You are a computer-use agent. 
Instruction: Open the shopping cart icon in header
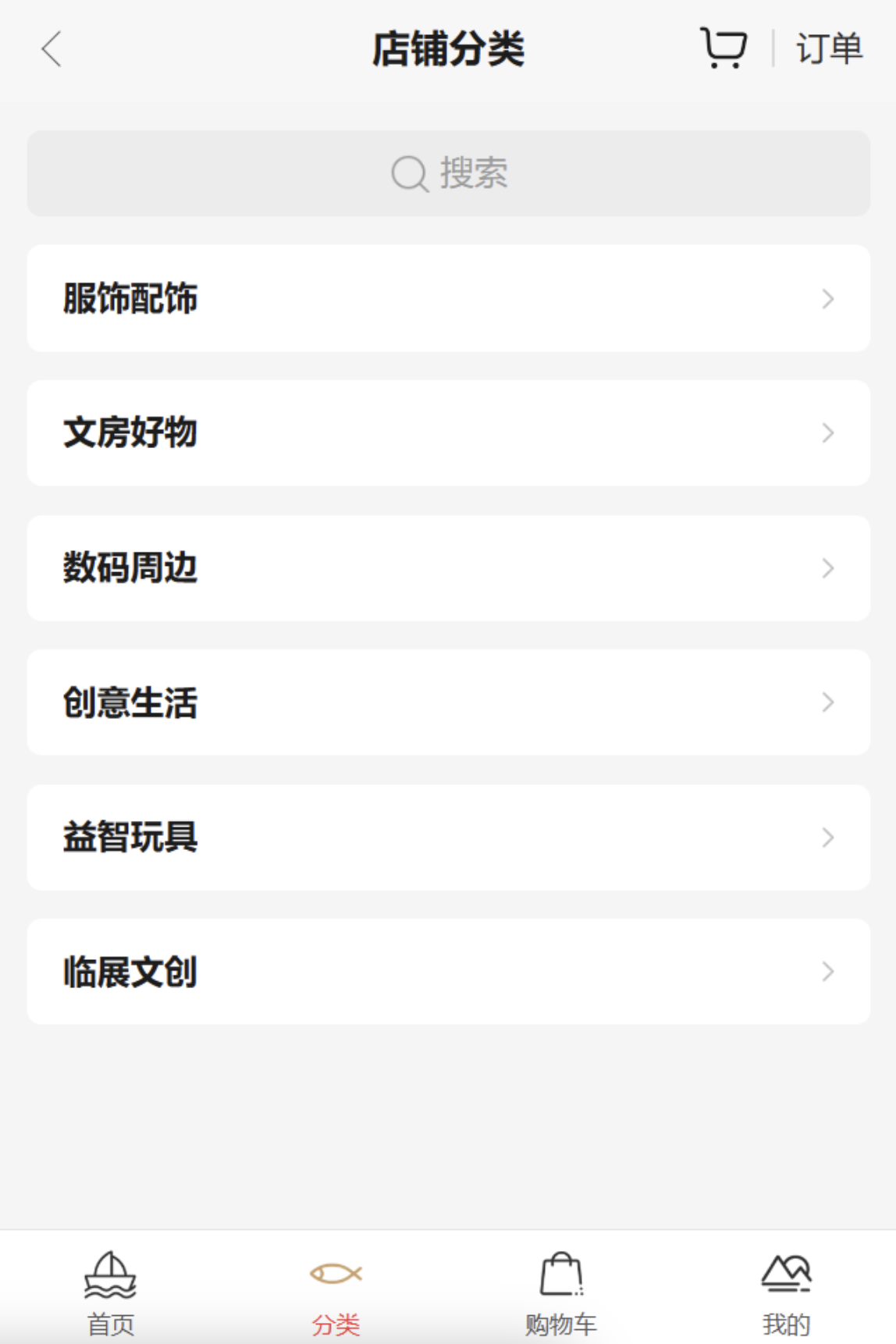coord(724,48)
